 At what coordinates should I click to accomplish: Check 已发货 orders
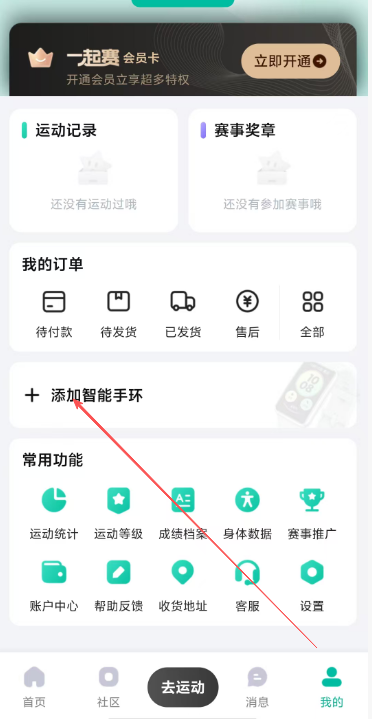pyautogui.click(x=183, y=314)
